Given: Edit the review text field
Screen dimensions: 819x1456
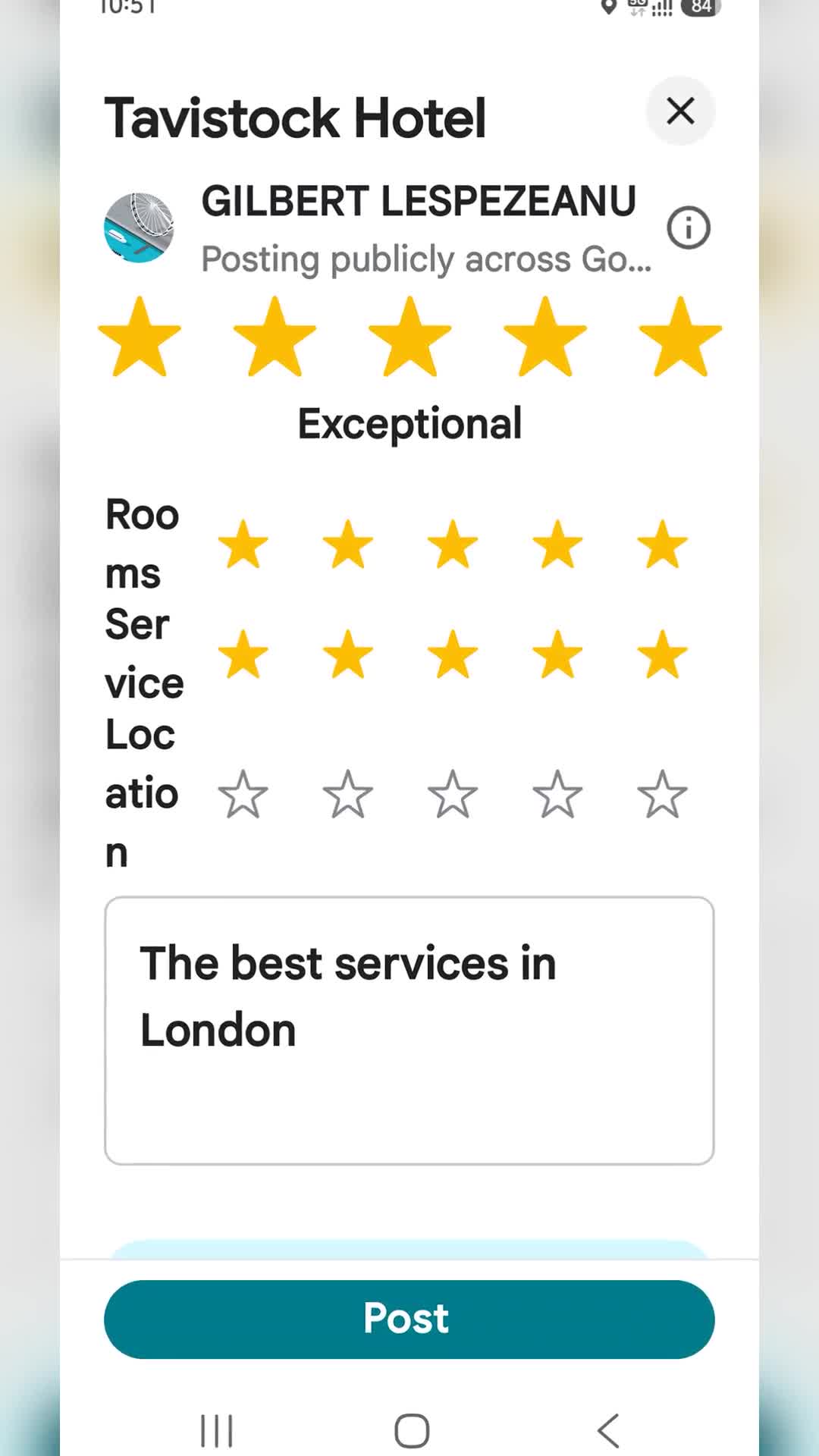Looking at the screenshot, I should click(x=409, y=1031).
